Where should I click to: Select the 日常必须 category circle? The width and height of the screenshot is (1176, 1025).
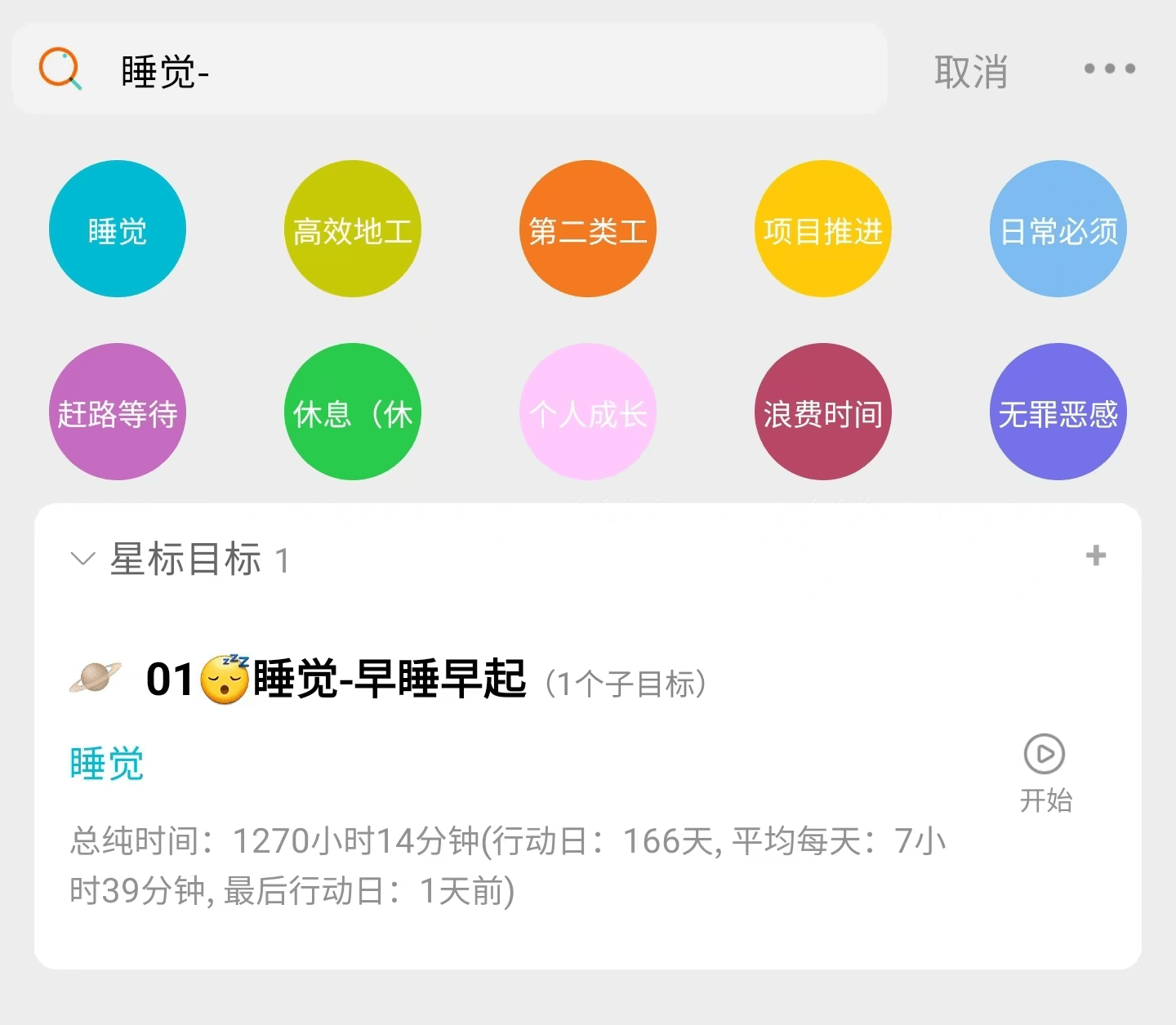1058,230
